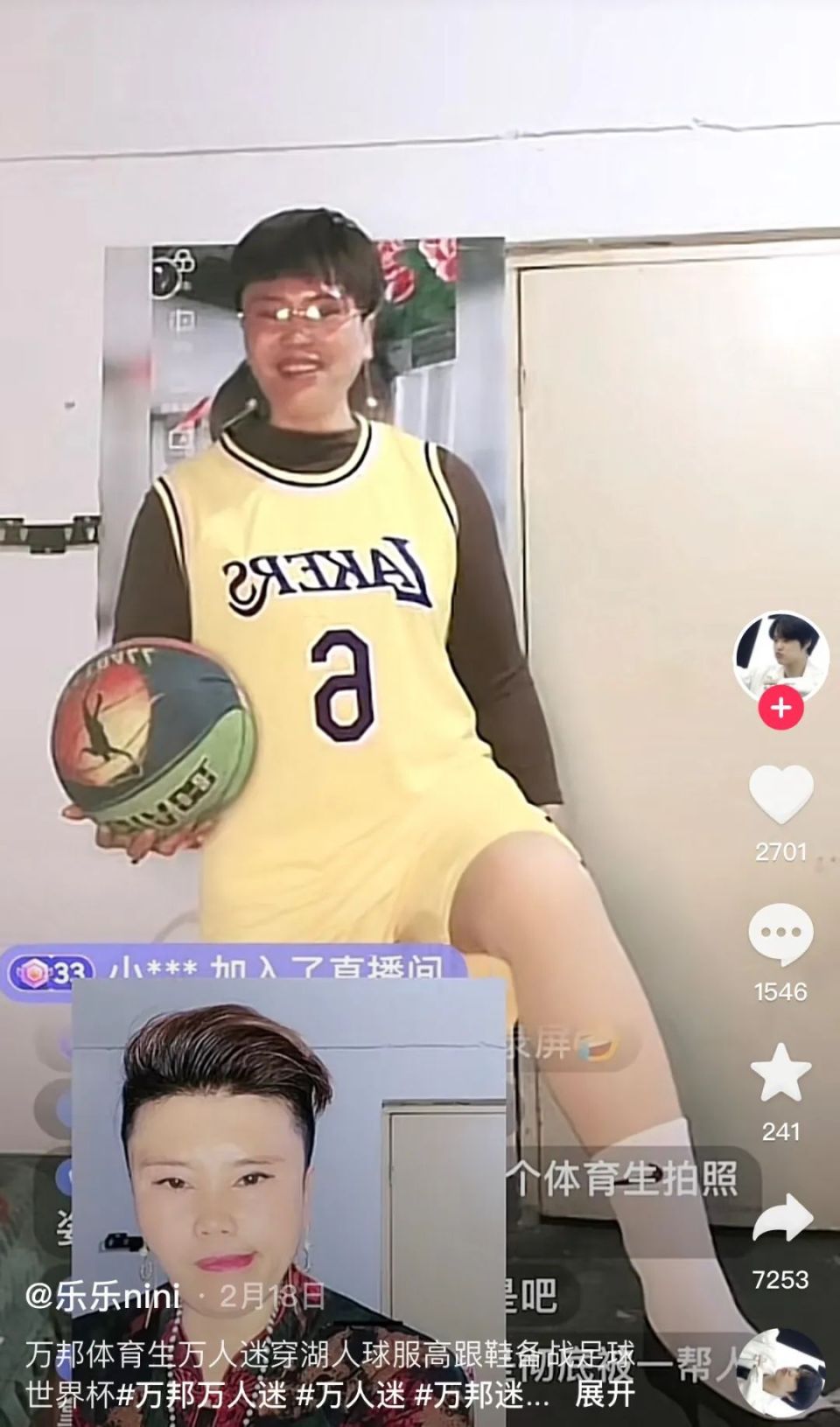Open the spinning music disc

click(x=780, y=1372)
